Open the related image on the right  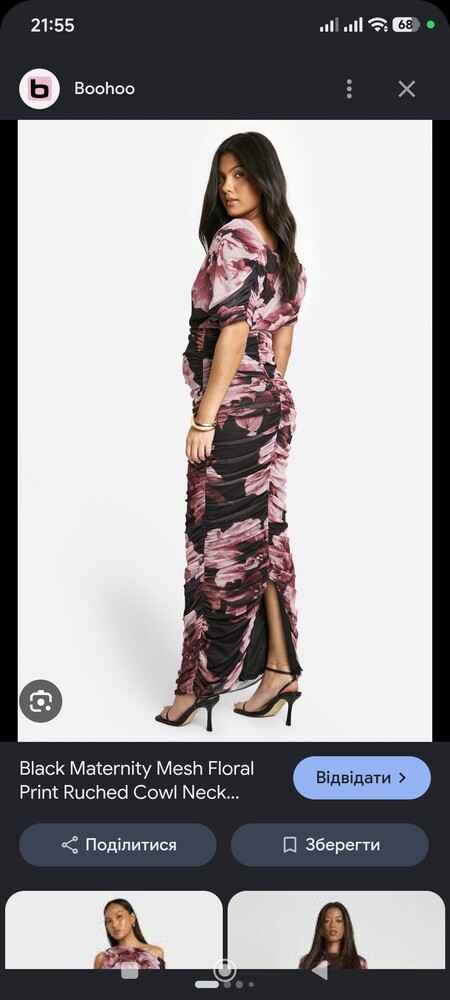pyautogui.click(x=336, y=930)
